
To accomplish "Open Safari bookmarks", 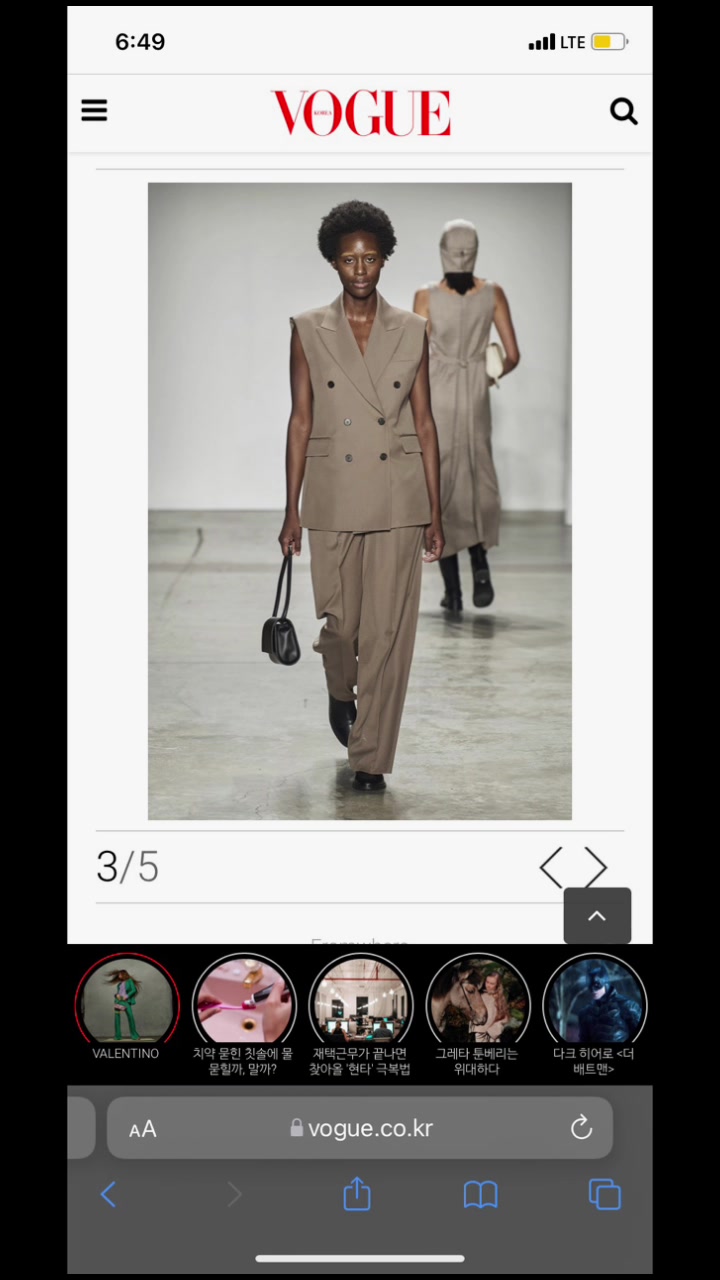I will point(480,1194).
